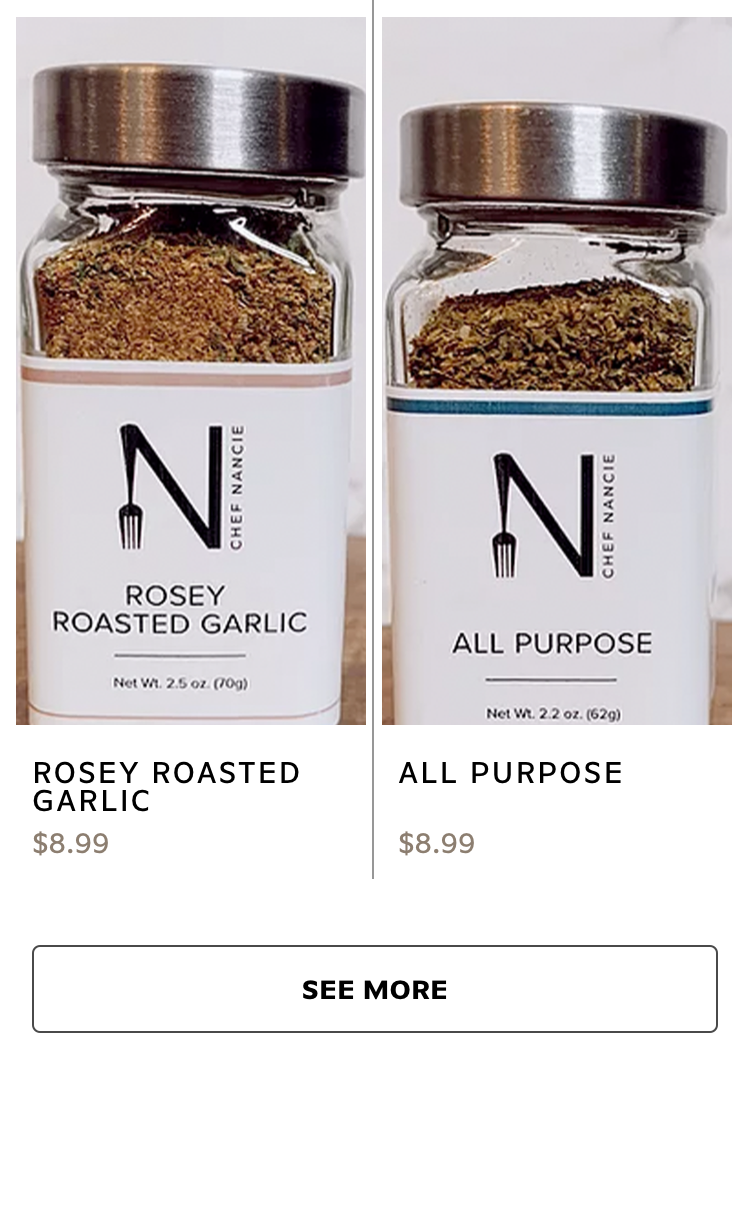Open the Rosey Roasted Garlic product image

tap(191, 371)
